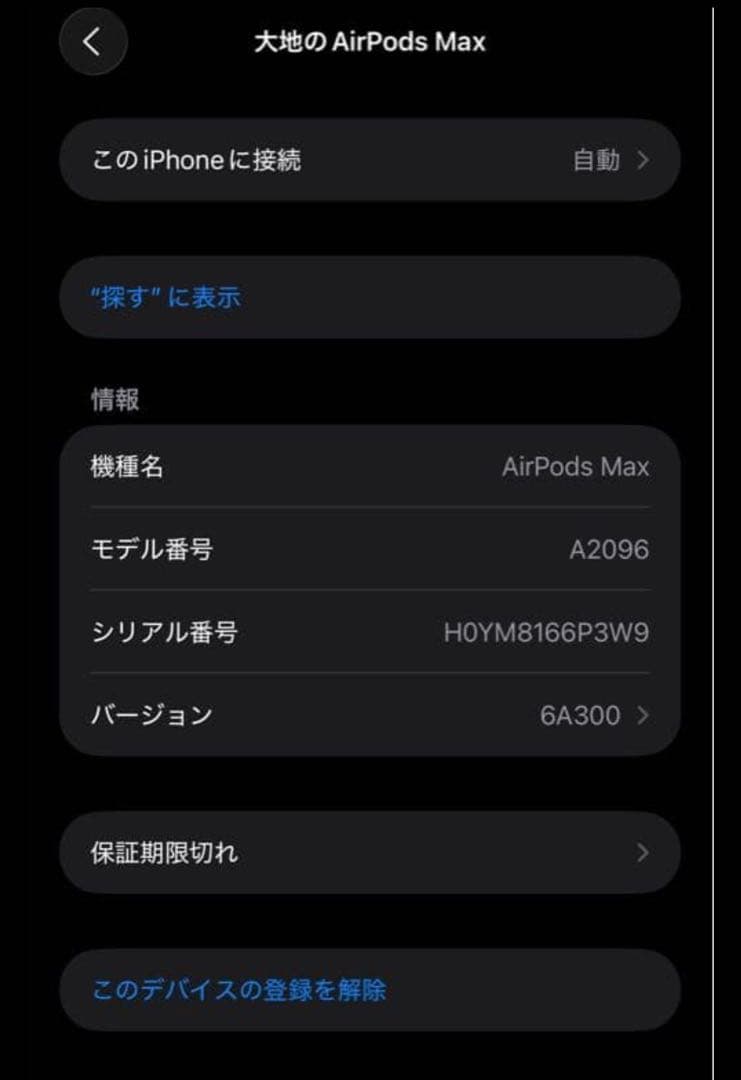Image resolution: width=741 pixels, height=1080 pixels.
Task: Return to previous screen via back button
Action: (x=93, y=42)
